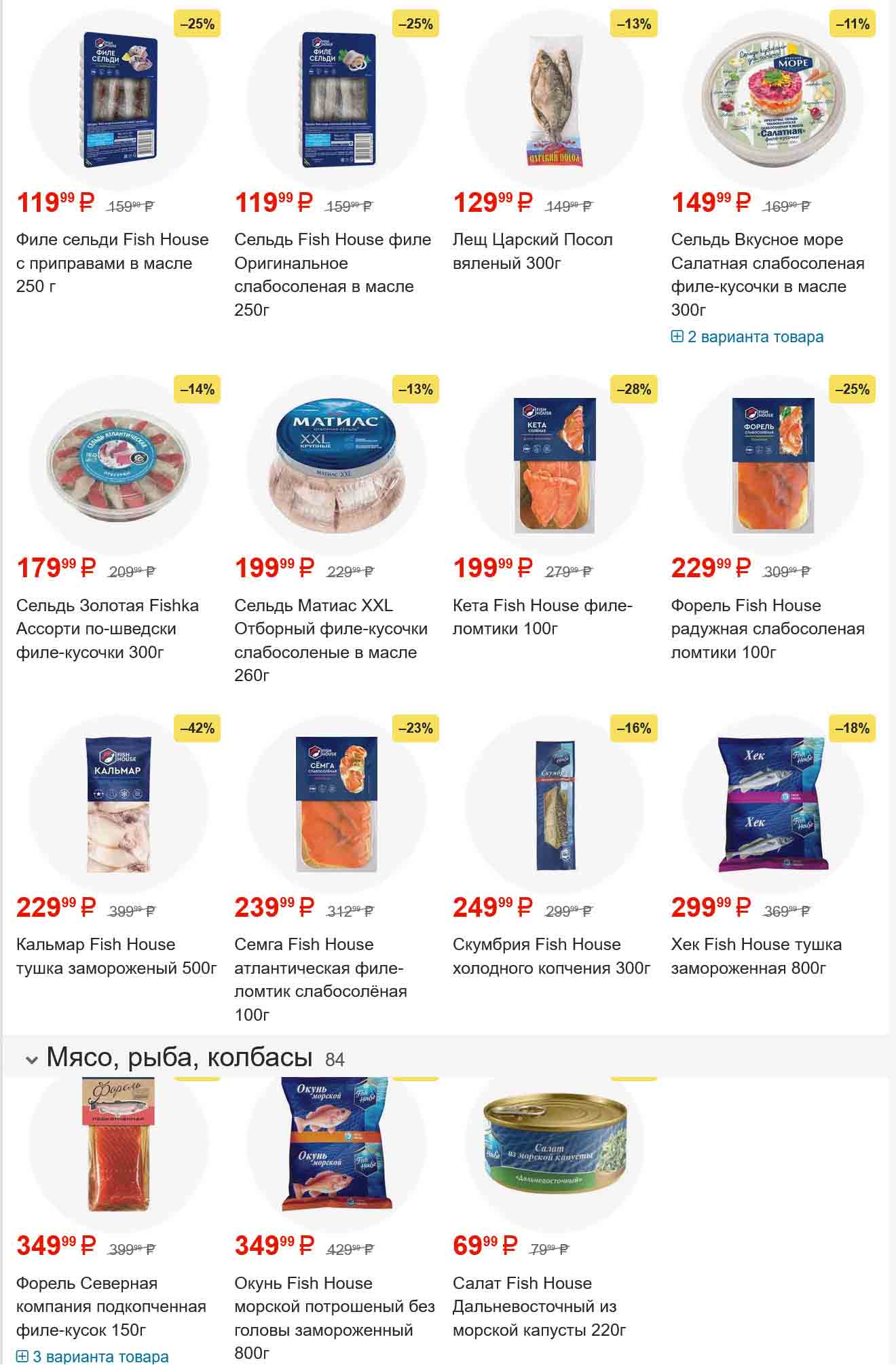Open Кета Fish House филе-ломтики 100г
This screenshot has width=896, height=1365.
[542, 617]
